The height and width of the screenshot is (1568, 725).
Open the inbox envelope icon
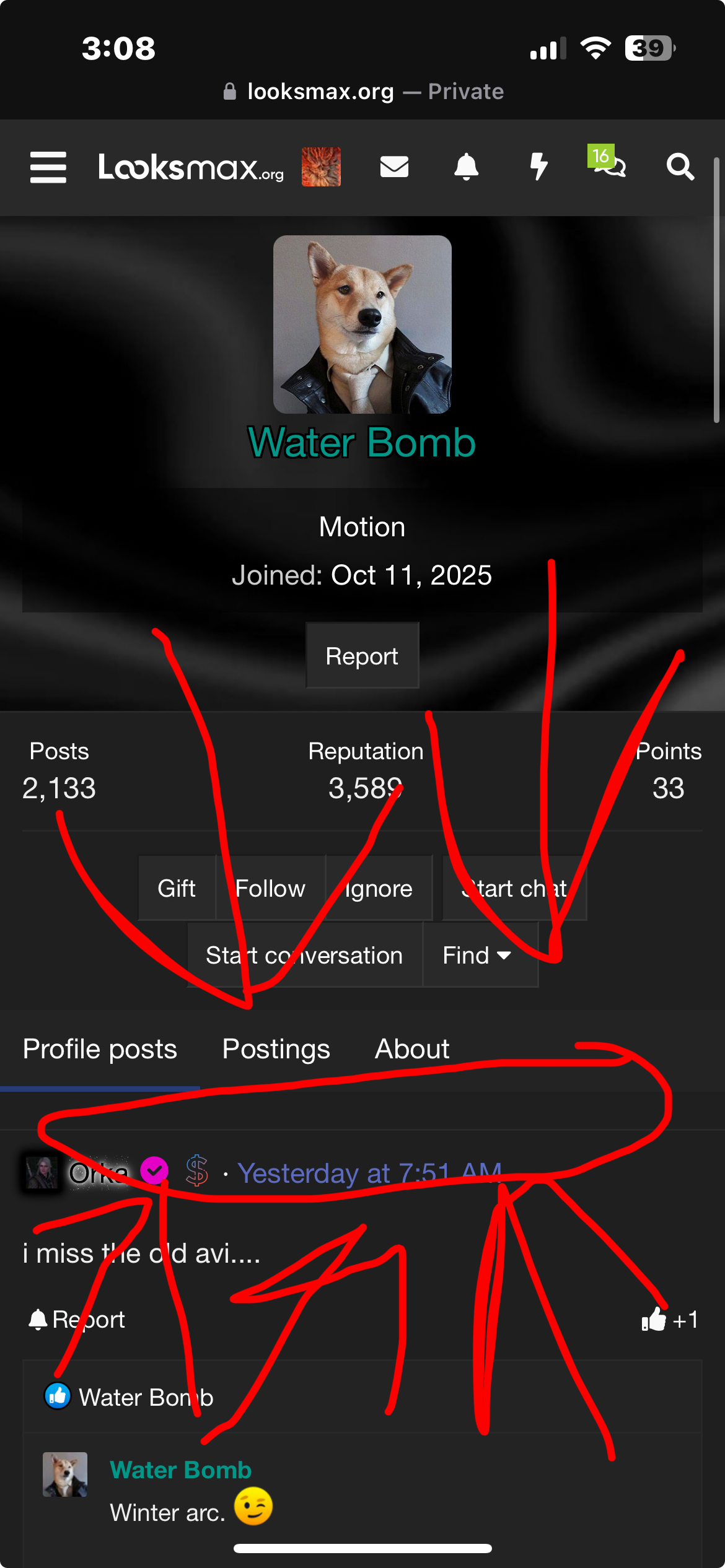point(394,167)
